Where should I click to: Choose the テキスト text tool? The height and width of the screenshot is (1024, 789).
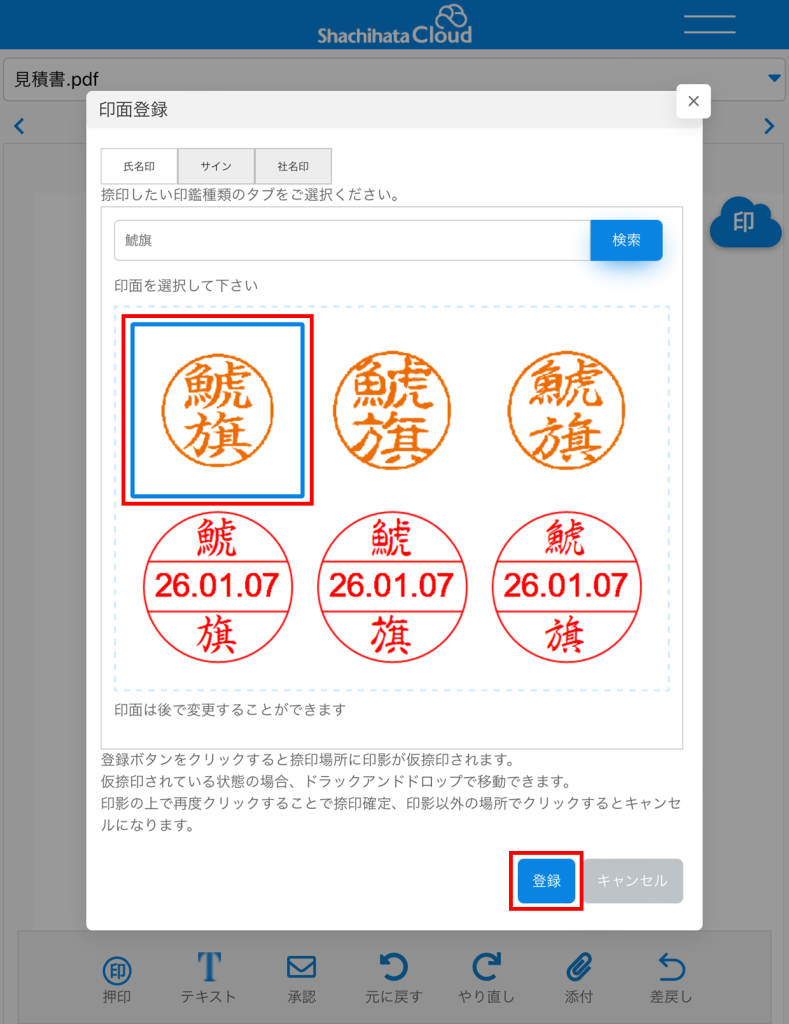(208, 978)
